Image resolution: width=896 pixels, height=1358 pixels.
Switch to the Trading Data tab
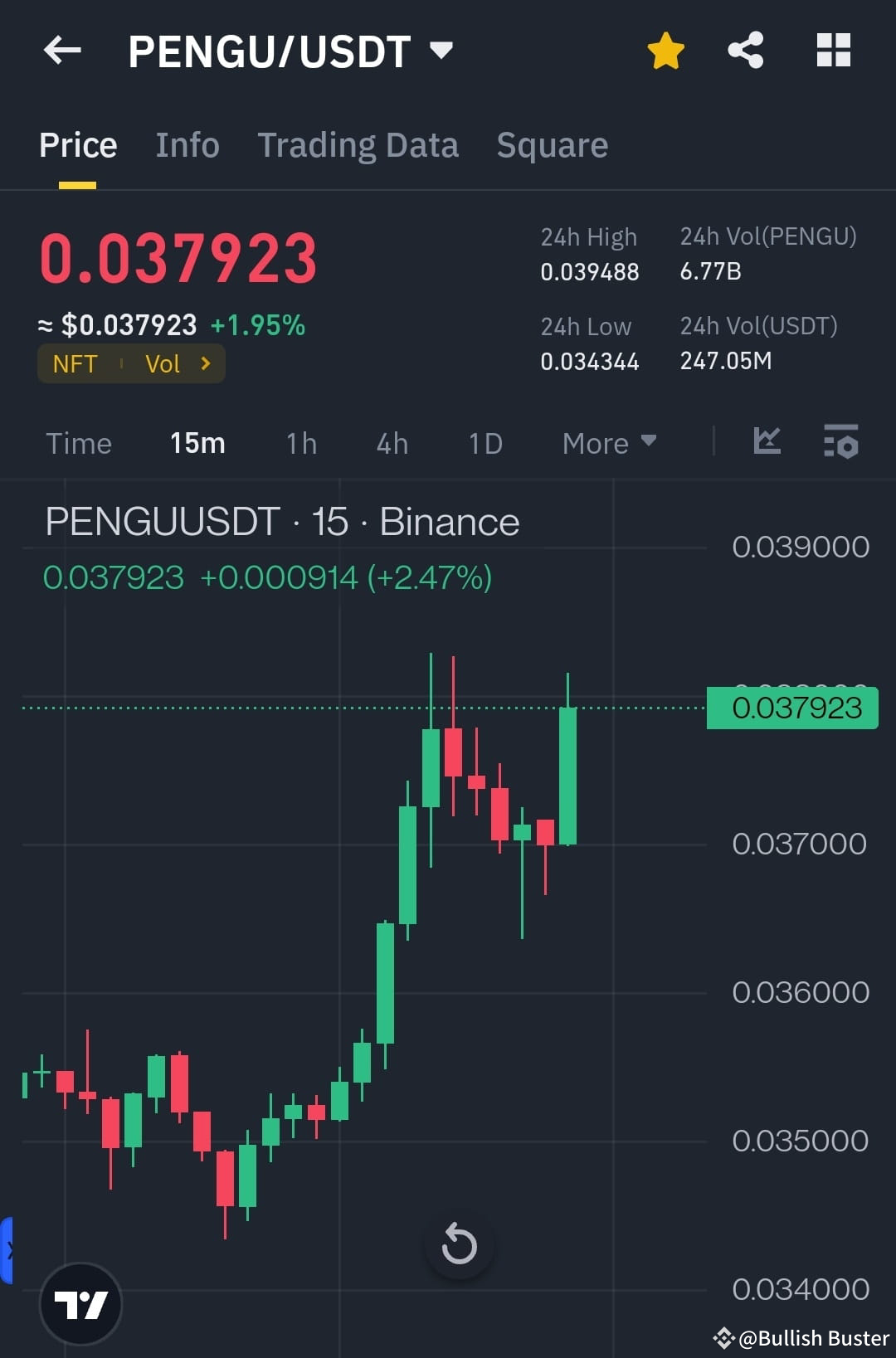click(x=358, y=144)
